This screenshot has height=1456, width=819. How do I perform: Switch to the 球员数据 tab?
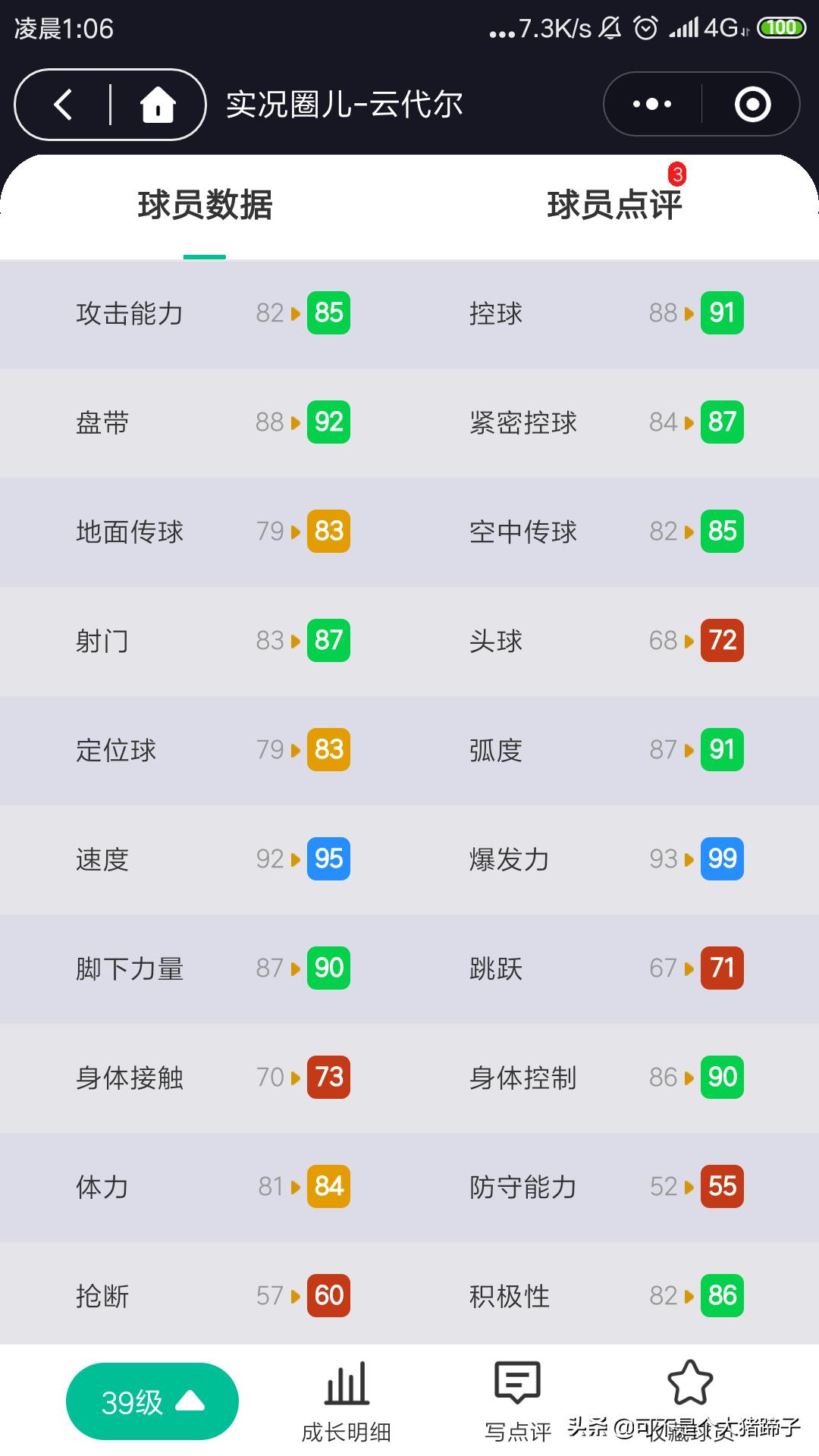(x=205, y=203)
